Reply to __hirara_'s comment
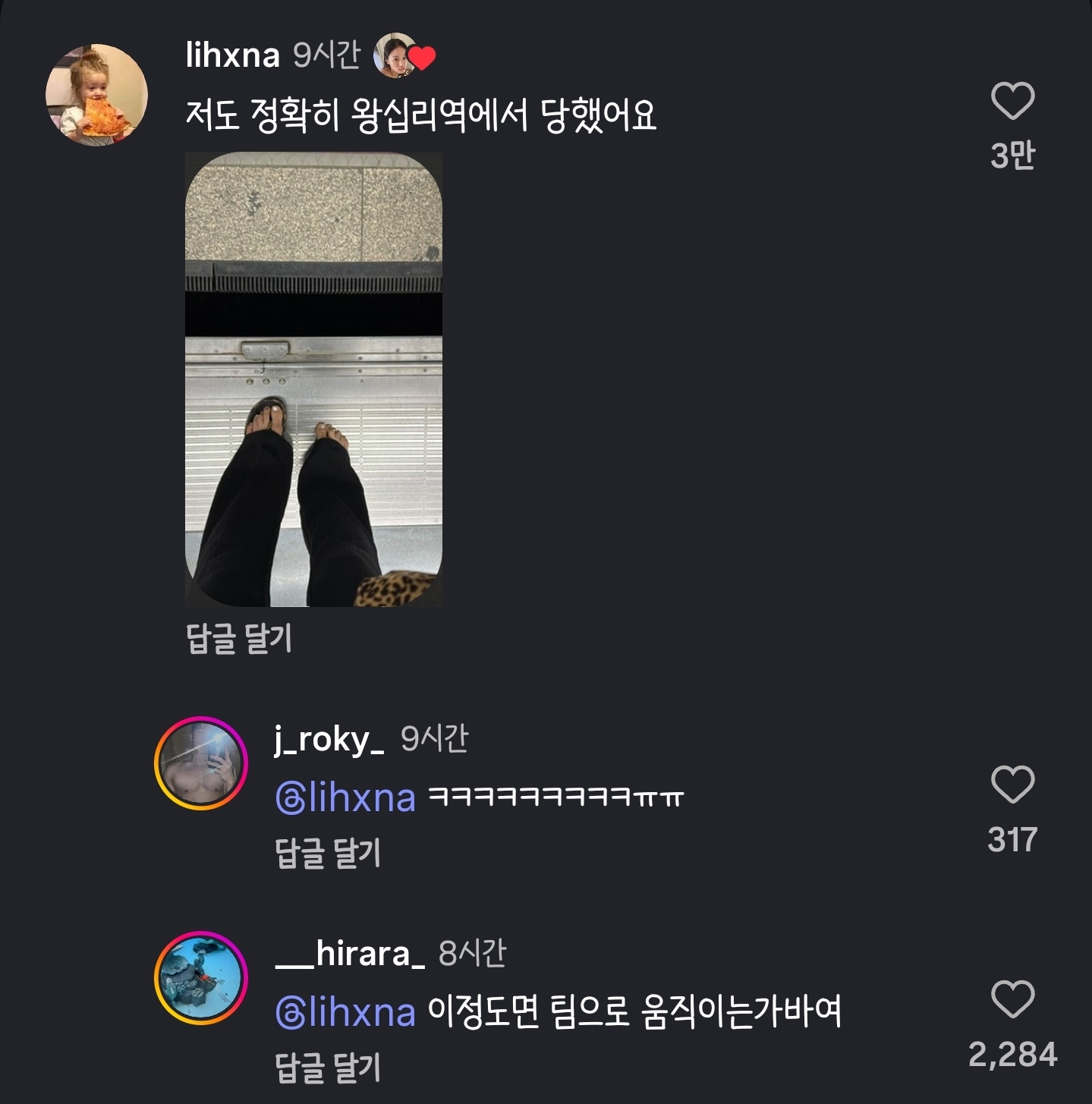The width and height of the screenshot is (1092, 1104). point(328,1068)
